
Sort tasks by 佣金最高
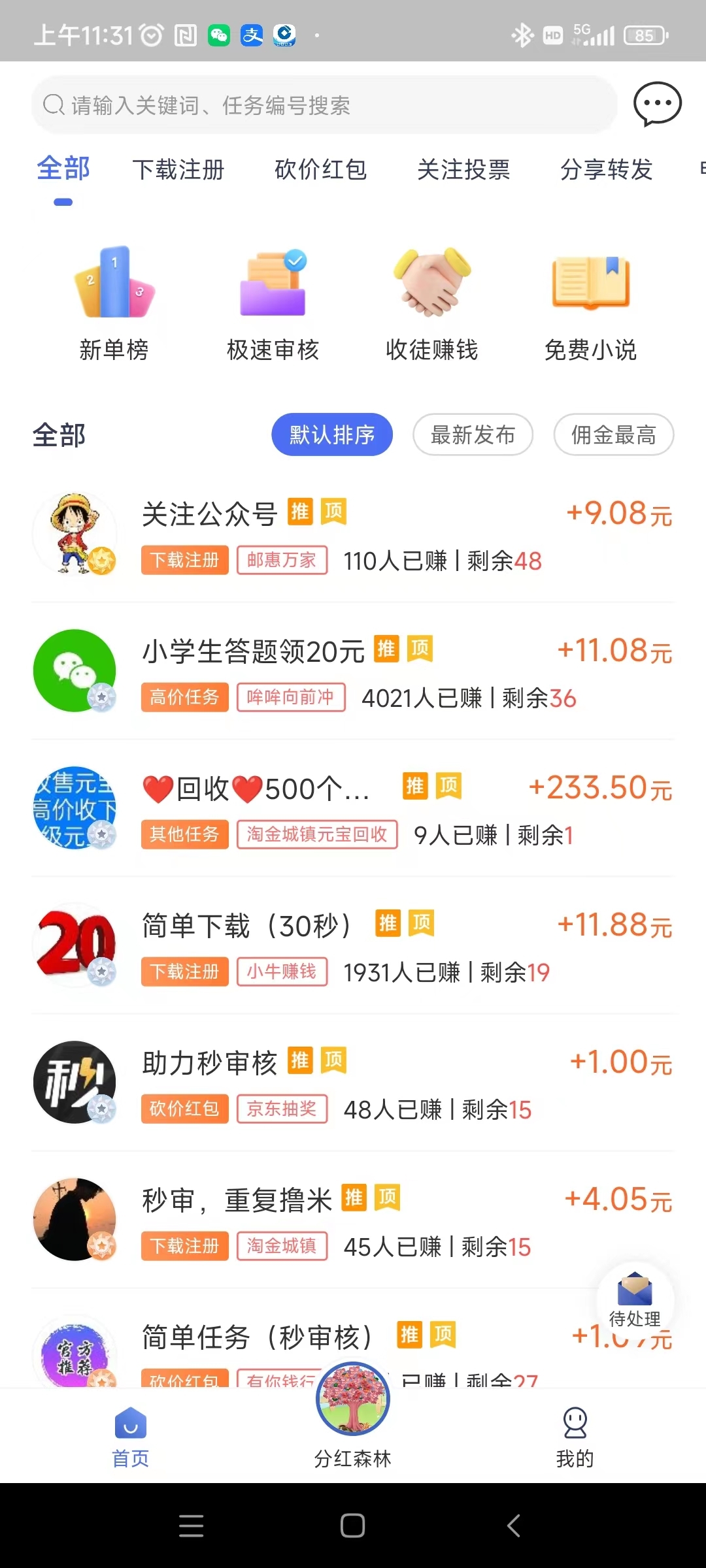pos(613,434)
